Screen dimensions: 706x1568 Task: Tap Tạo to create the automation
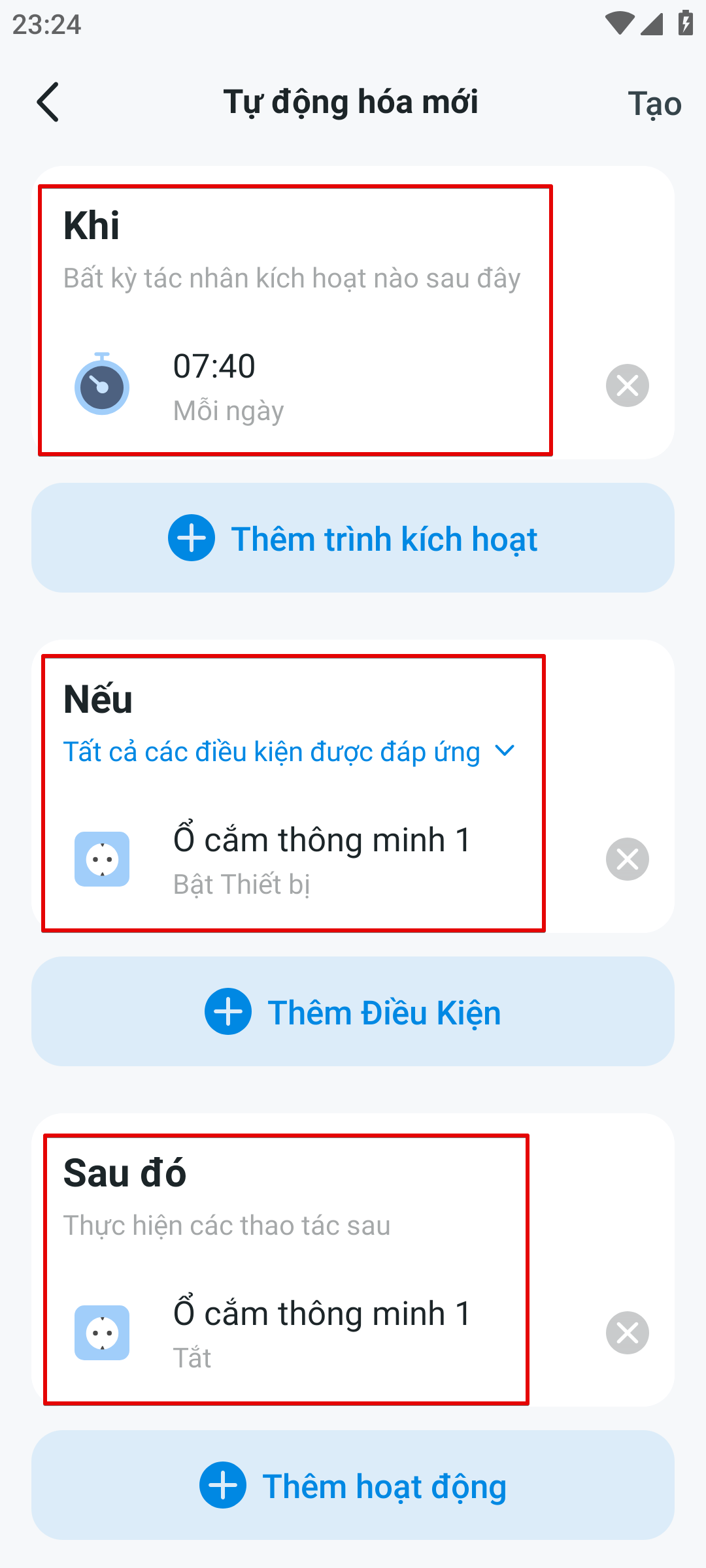654,104
